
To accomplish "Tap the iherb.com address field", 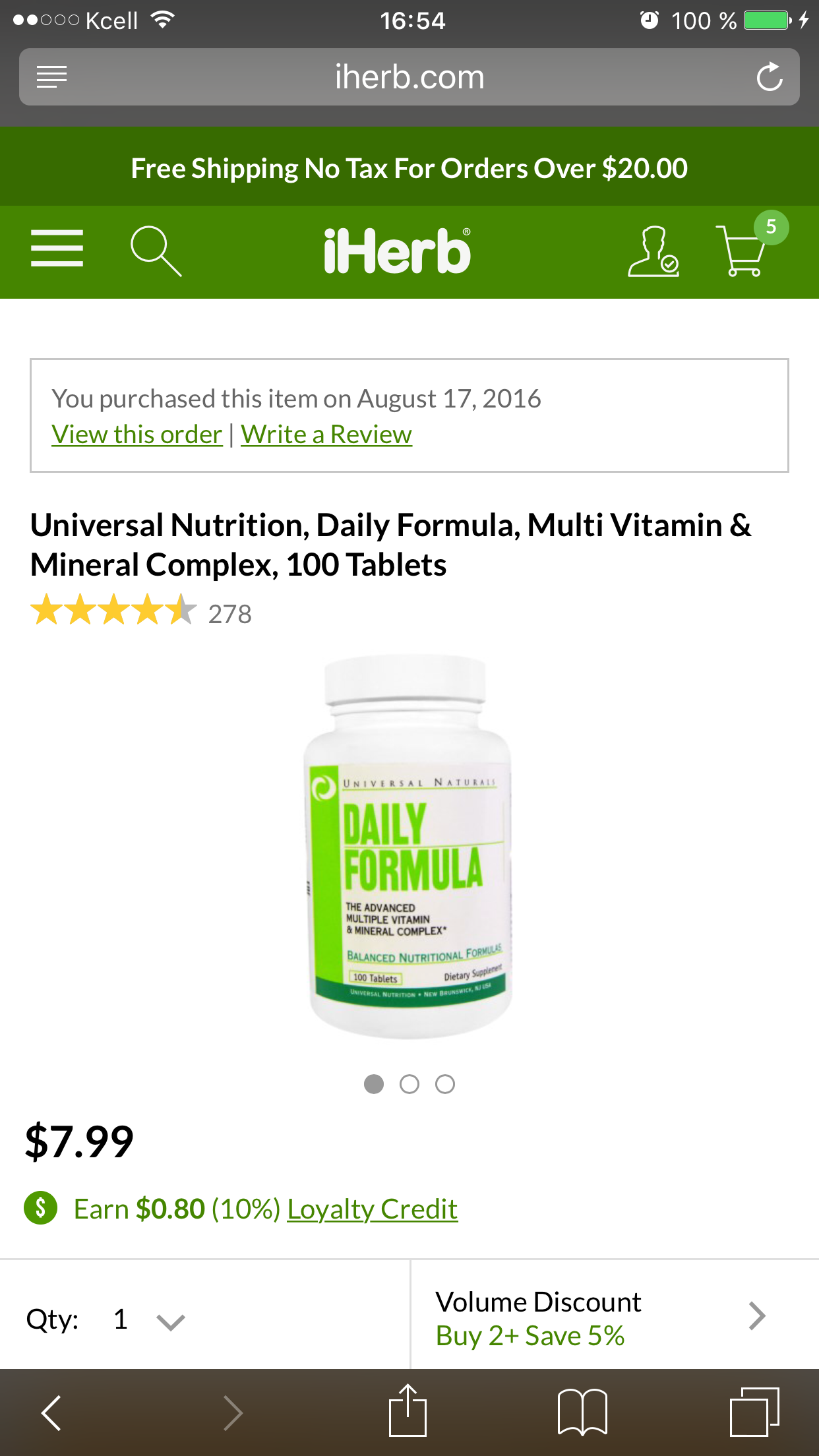I will tap(409, 77).
